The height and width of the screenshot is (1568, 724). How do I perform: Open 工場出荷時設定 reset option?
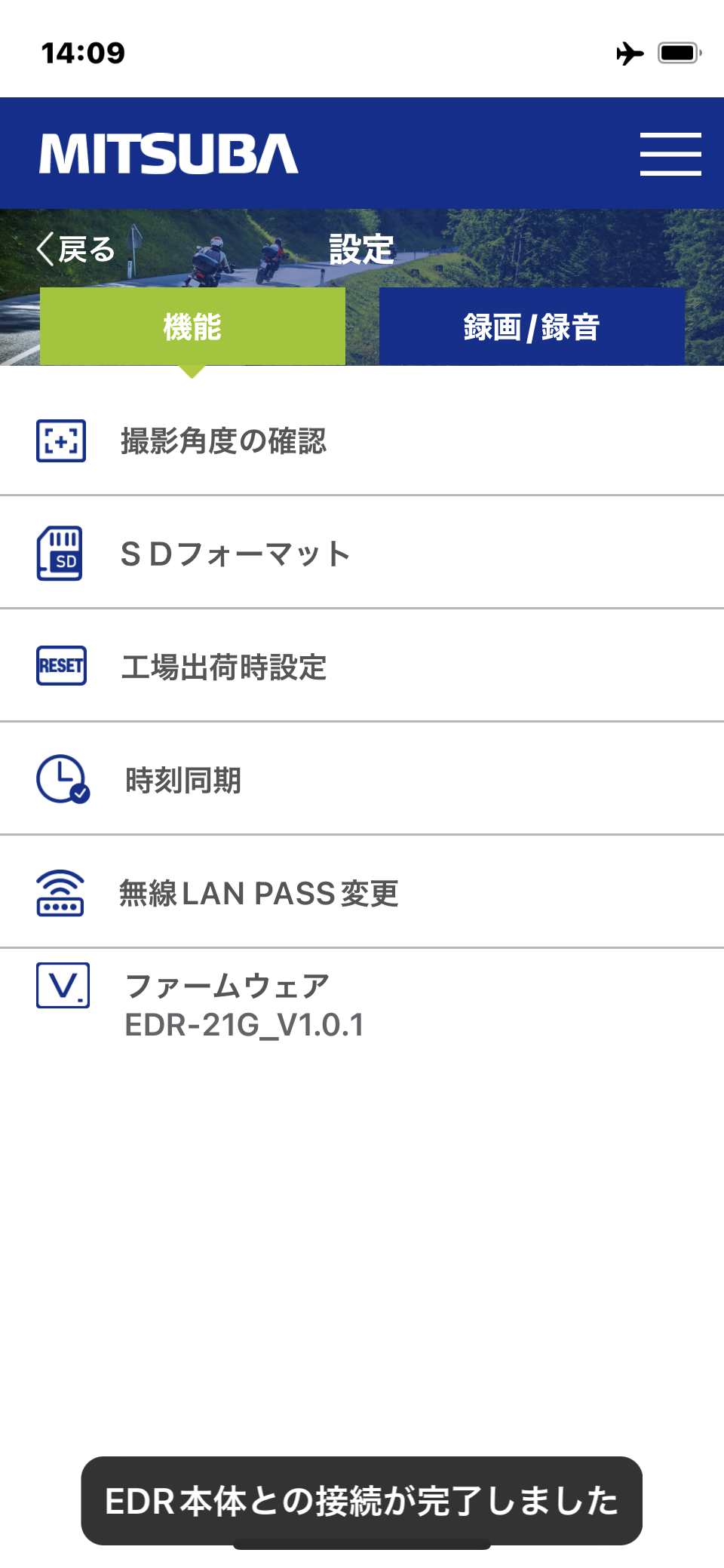point(362,666)
